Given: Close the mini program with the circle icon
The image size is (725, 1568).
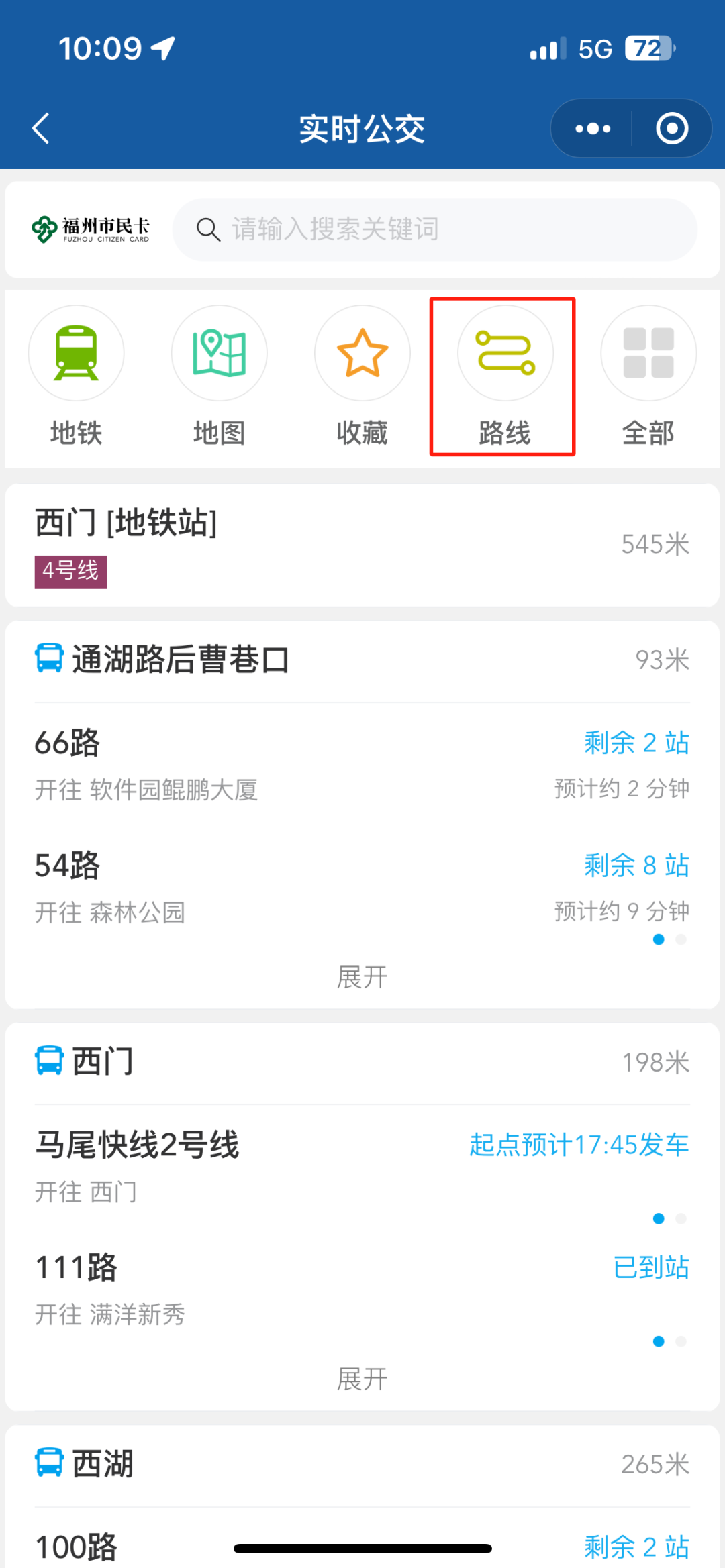Looking at the screenshot, I should point(672,128).
